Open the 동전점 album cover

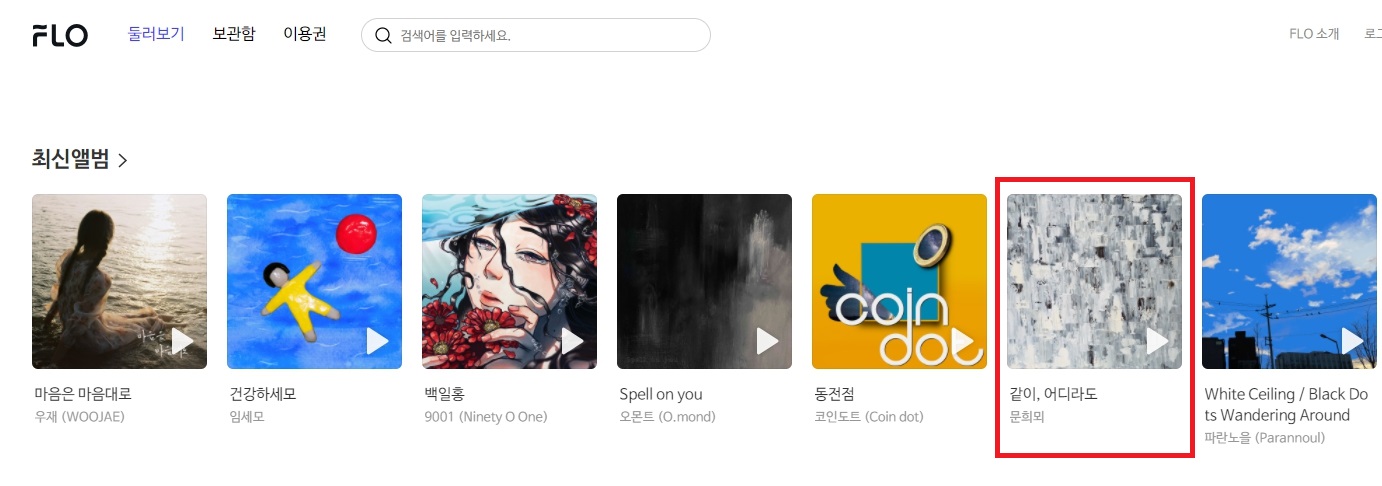(x=899, y=281)
